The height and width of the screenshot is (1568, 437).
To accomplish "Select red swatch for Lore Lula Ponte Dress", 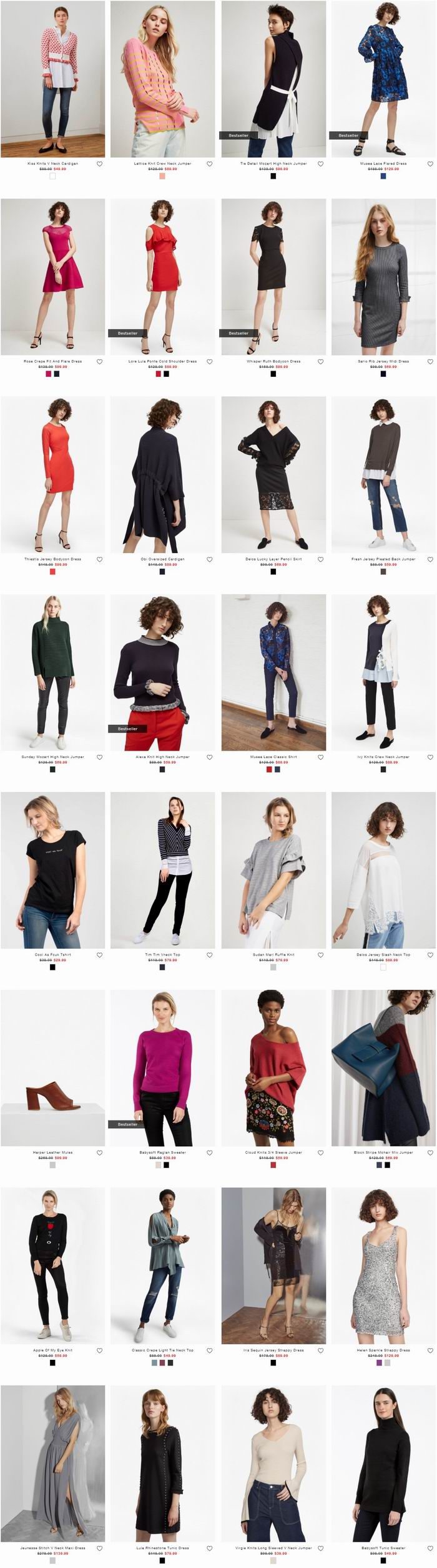I will 158,374.
